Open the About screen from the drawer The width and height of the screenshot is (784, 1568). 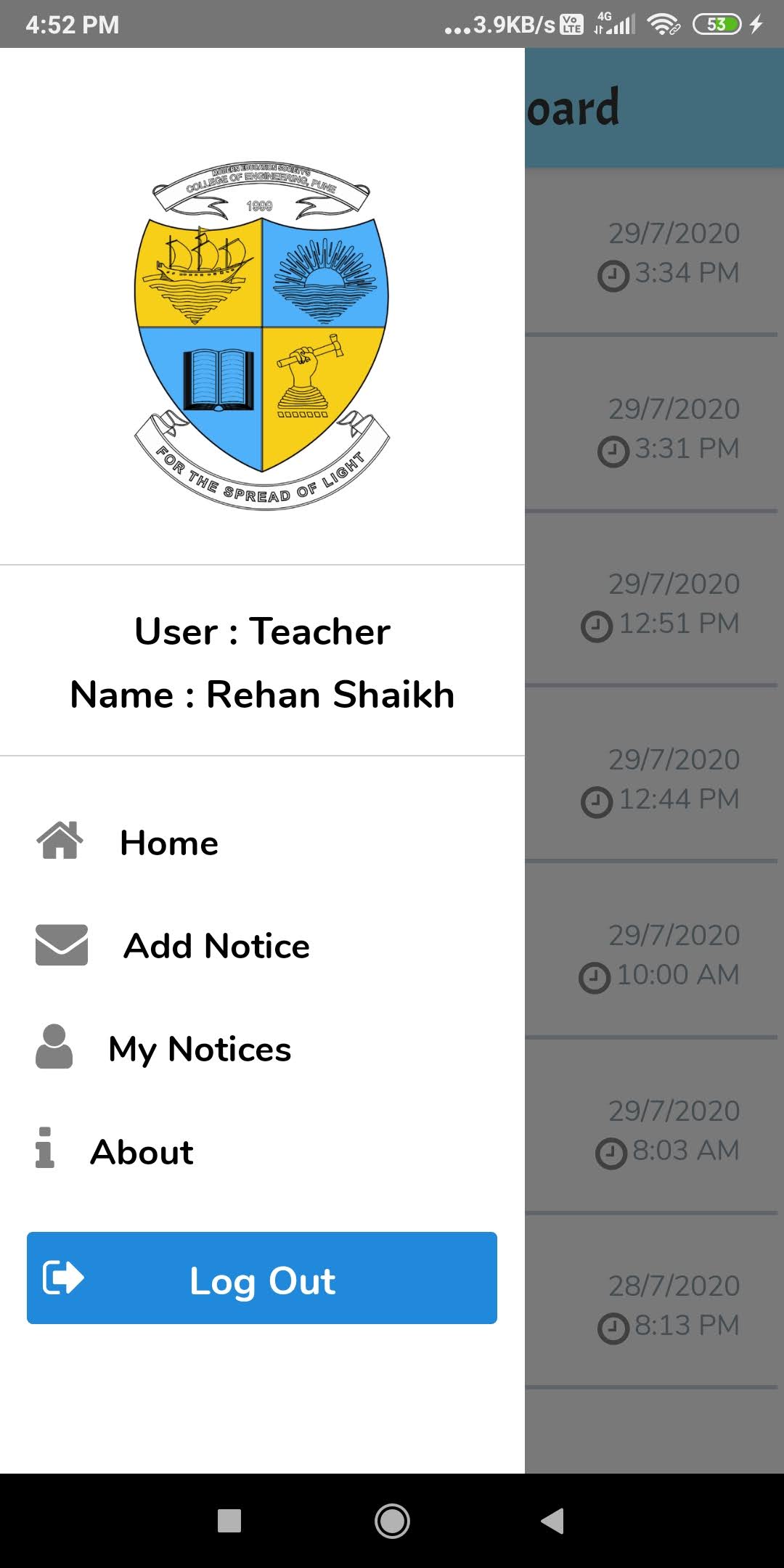[x=142, y=1151]
